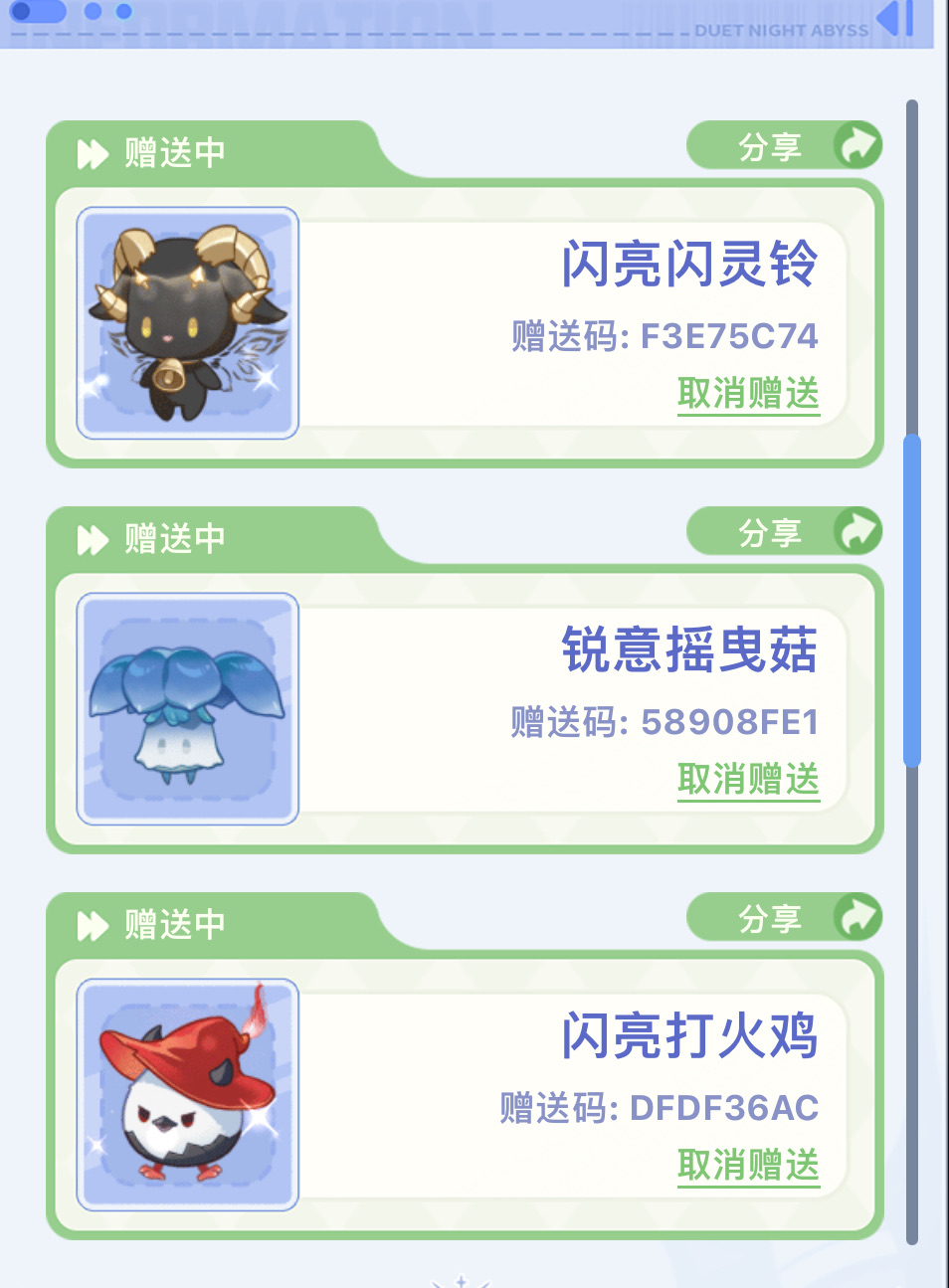Share the 锐意摇曳菇 gift

784,533
